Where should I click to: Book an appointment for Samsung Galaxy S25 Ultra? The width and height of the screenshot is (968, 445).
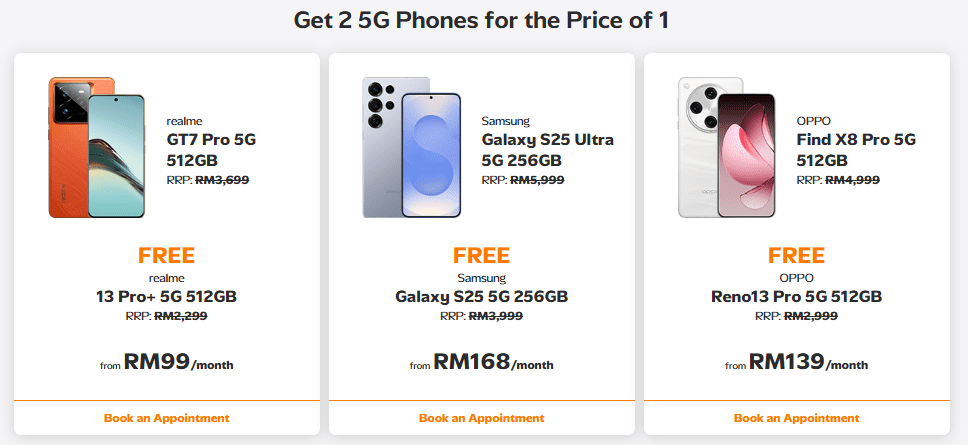coord(481,418)
